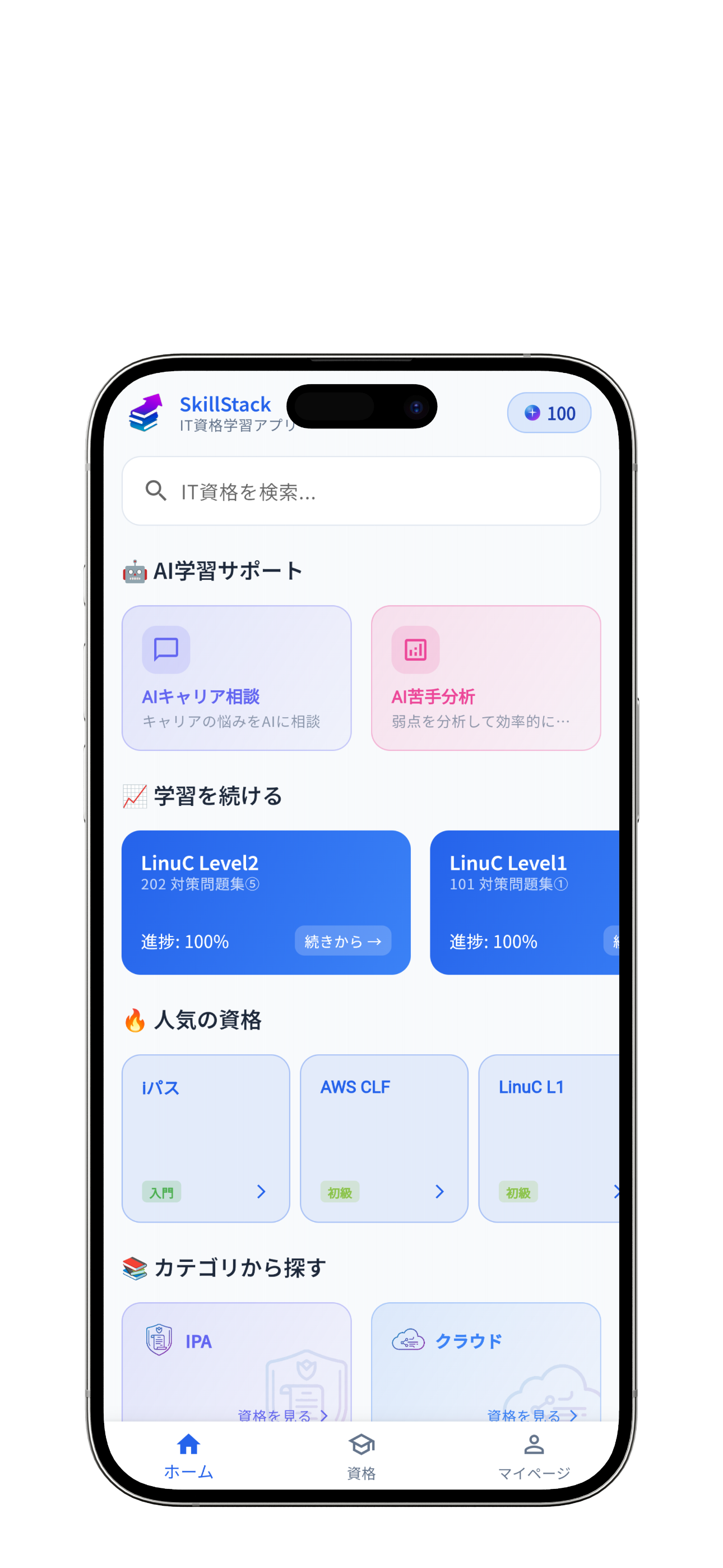Open AI苦手分析 card
This screenshot has height=1568, width=723.
pos(486,677)
